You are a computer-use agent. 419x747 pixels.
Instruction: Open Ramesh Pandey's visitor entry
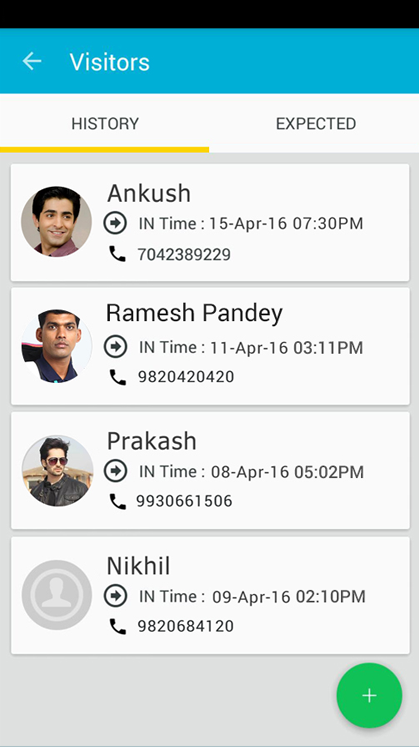[x=210, y=346]
